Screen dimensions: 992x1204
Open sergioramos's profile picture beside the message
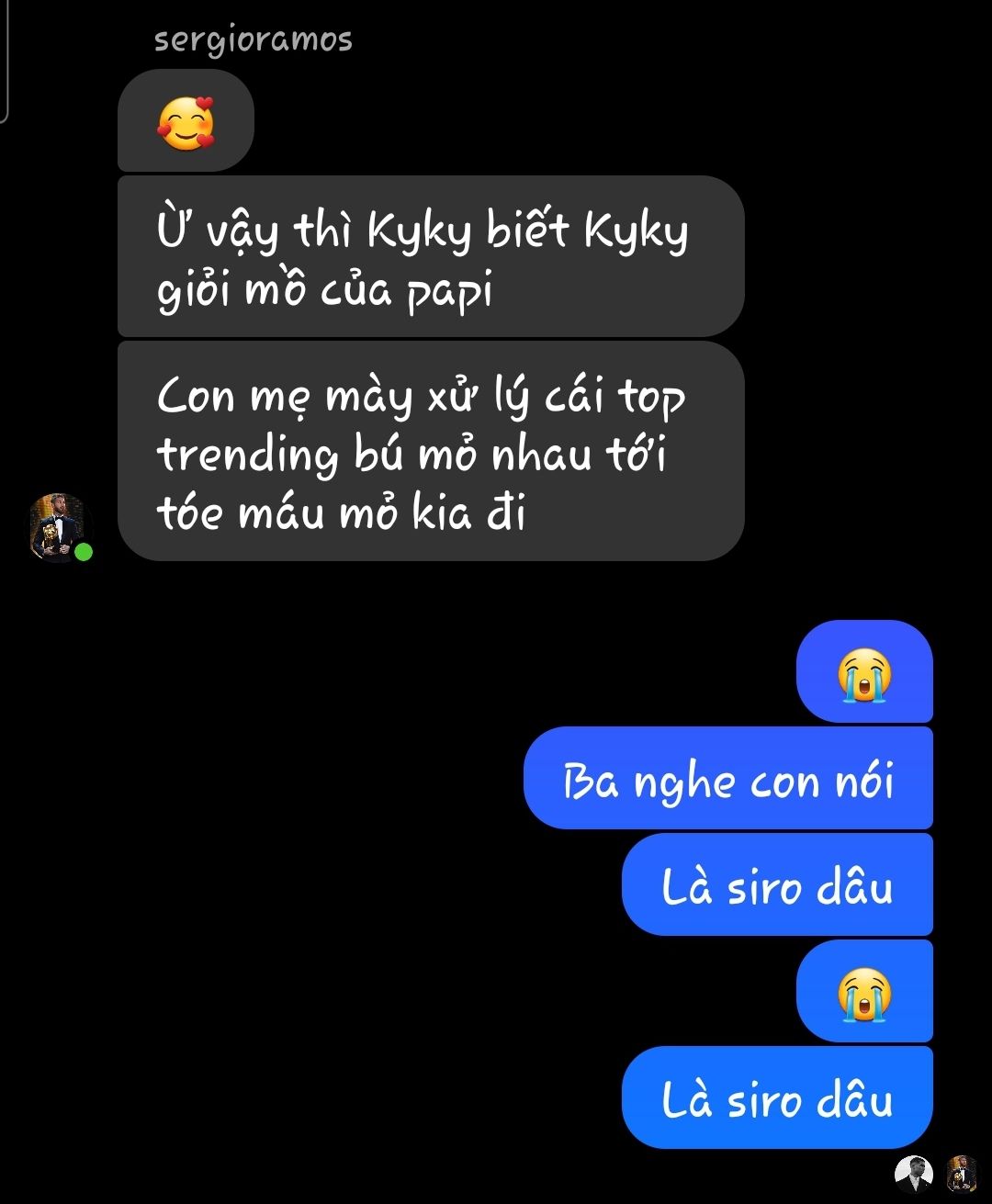coord(60,526)
